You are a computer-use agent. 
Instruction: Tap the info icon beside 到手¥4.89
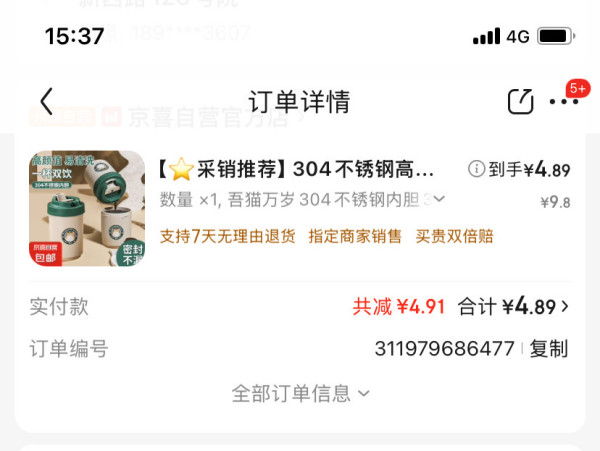pos(476,169)
